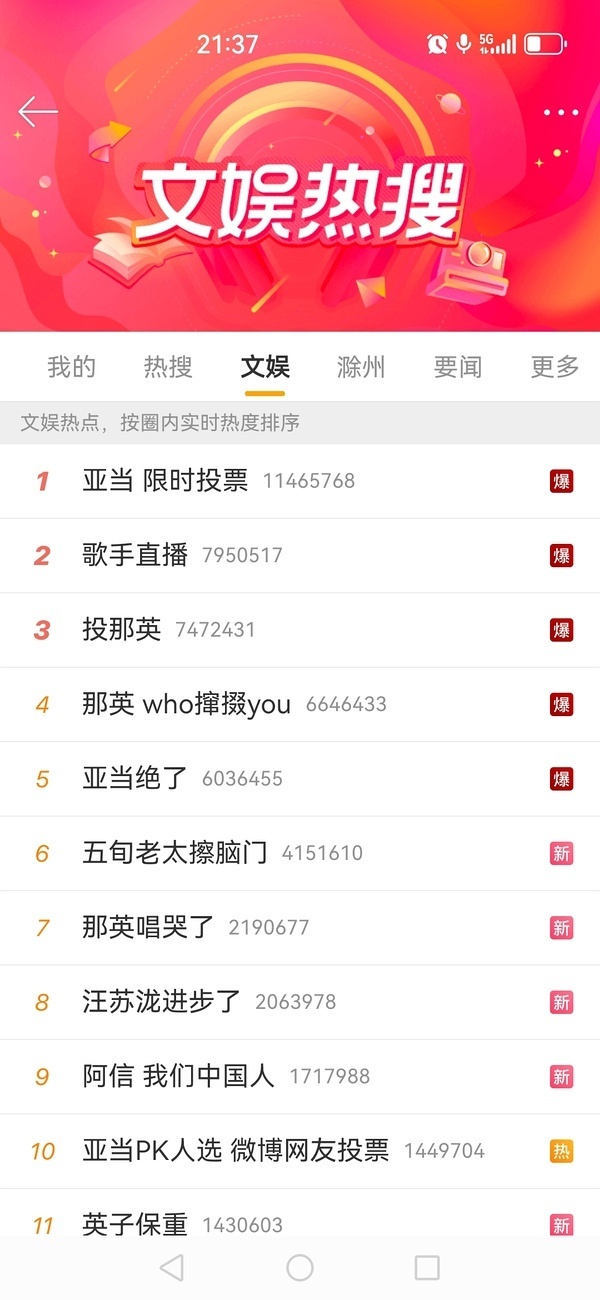Switch to the 热搜 tab
Screen dimensions: 600x1300
(168, 367)
